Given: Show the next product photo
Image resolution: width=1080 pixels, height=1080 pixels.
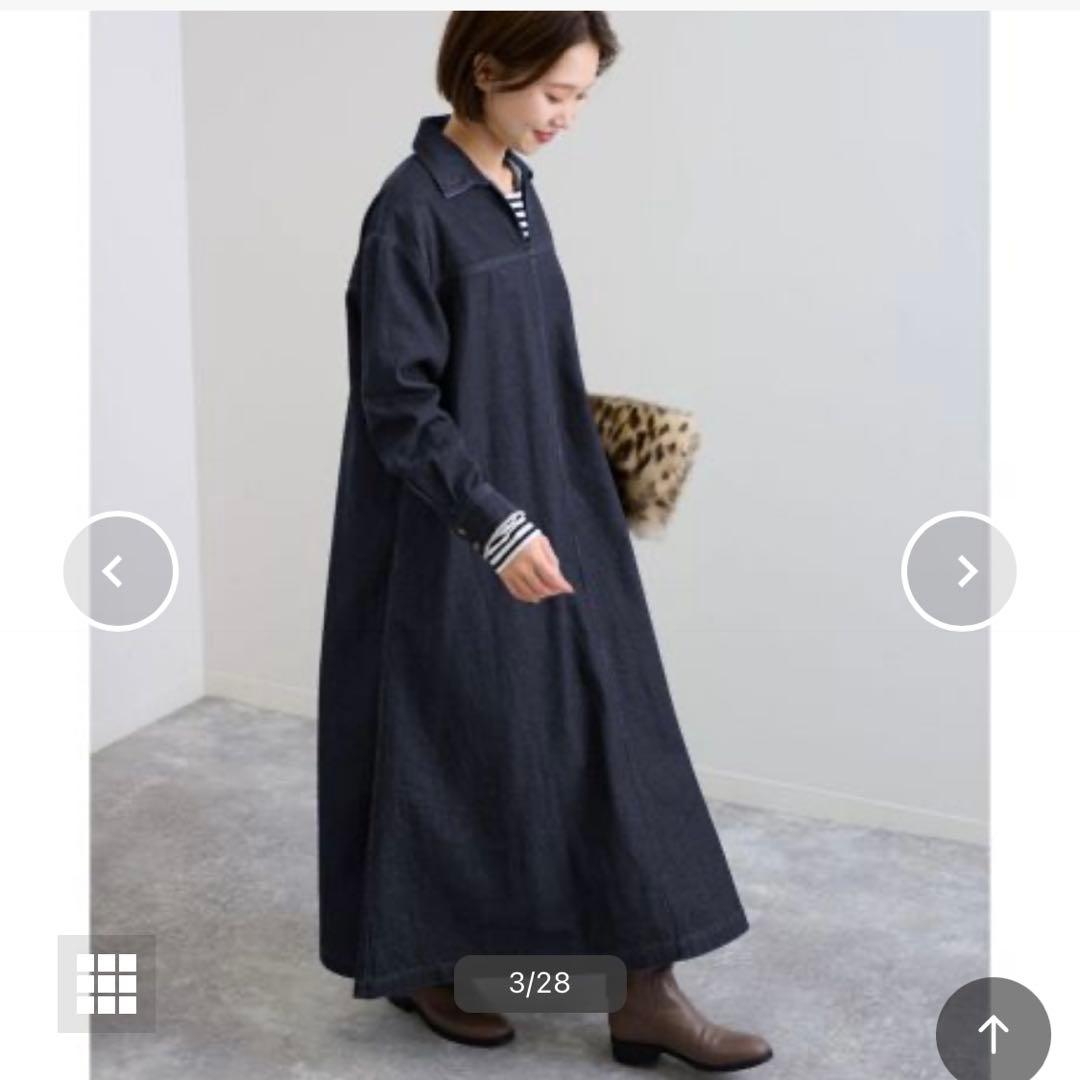Looking at the screenshot, I should tap(959, 571).
